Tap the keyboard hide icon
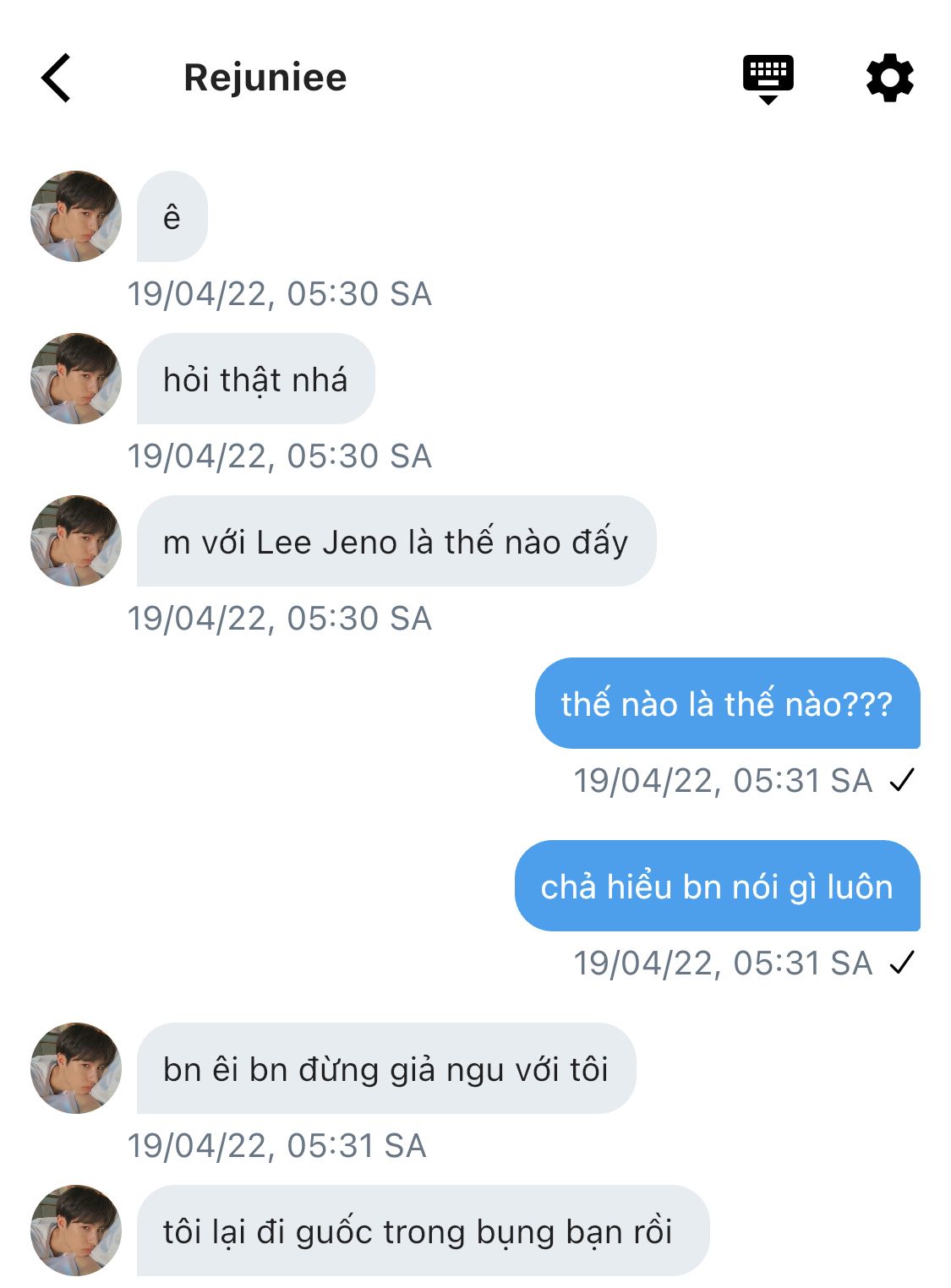 (x=768, y=79)
